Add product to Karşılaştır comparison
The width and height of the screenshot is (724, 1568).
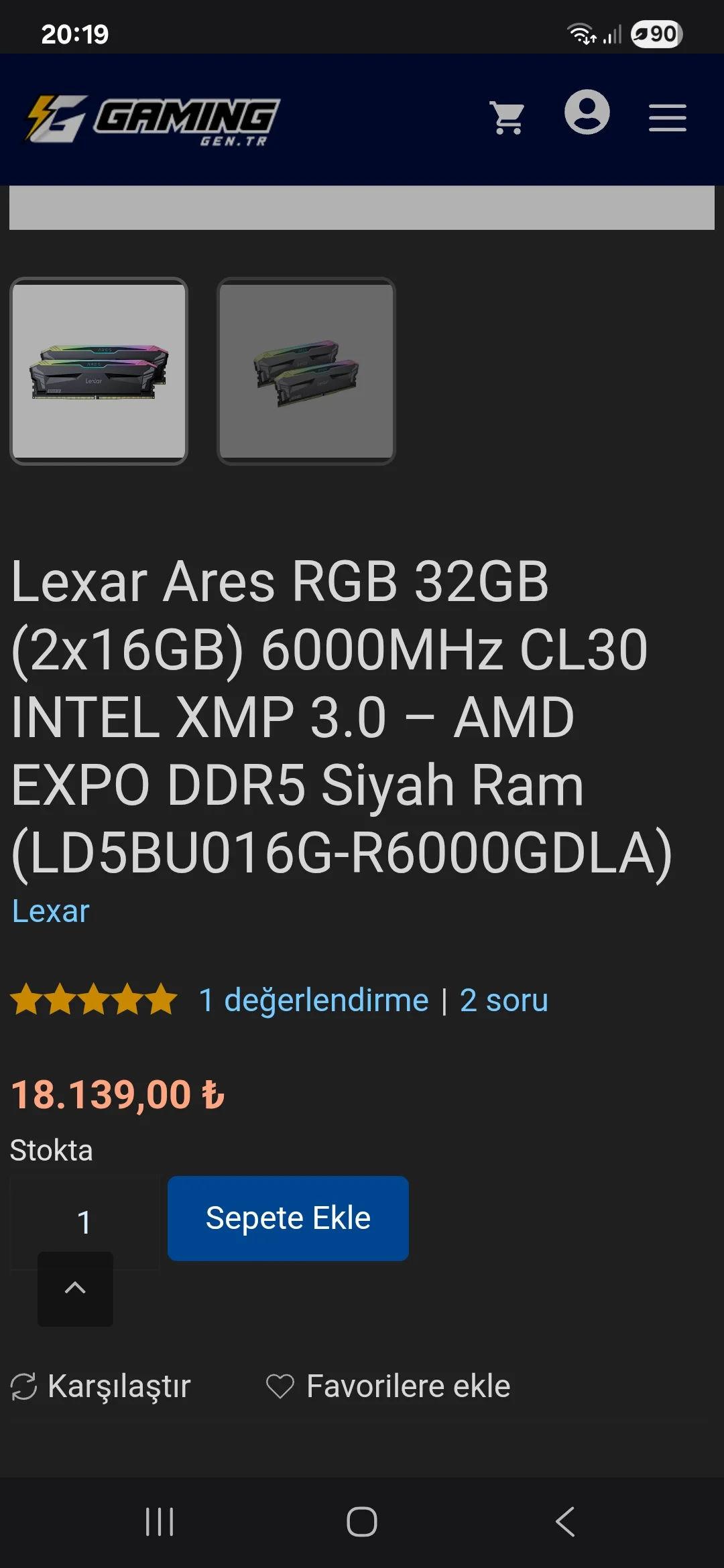tap(101, 1386)
